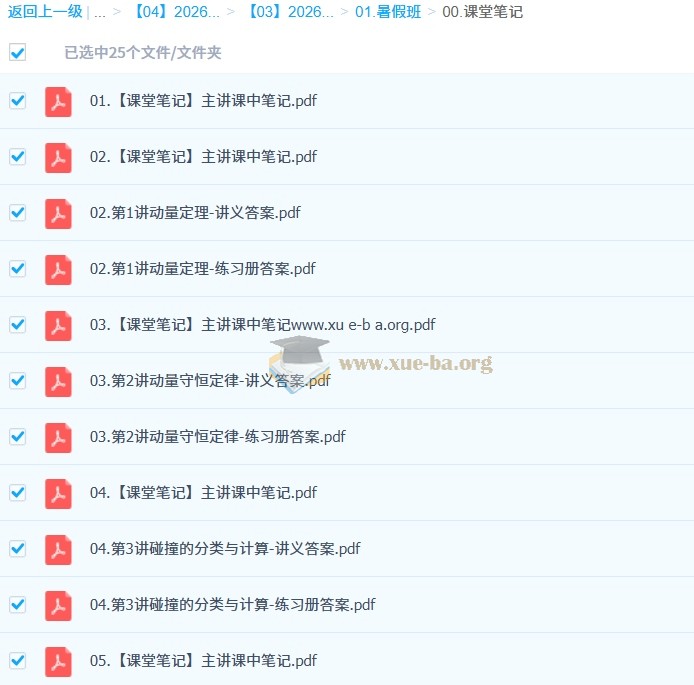Go back via 返回上一级 link
The width and height of the screenshot is (694, 685).
44,12
